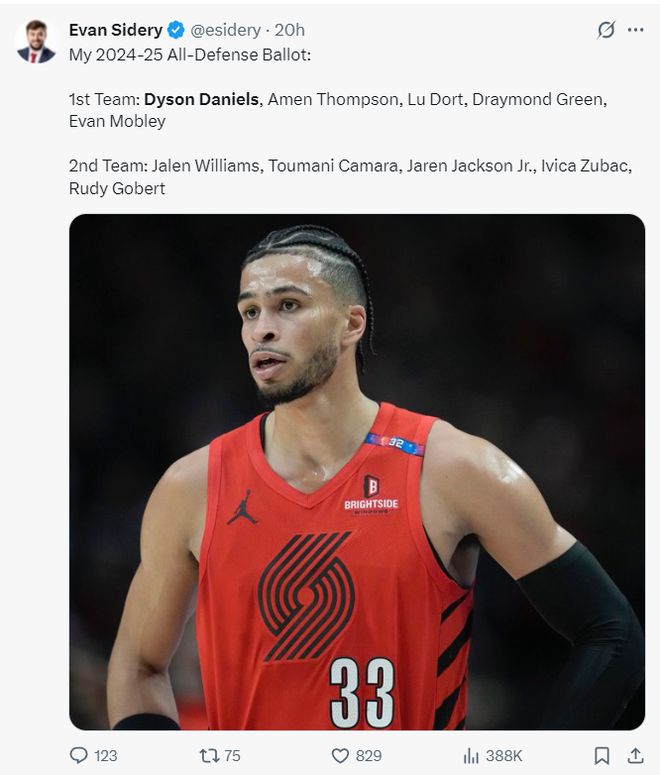Tap the Grok slashed-circle icon

click(606, 30)
